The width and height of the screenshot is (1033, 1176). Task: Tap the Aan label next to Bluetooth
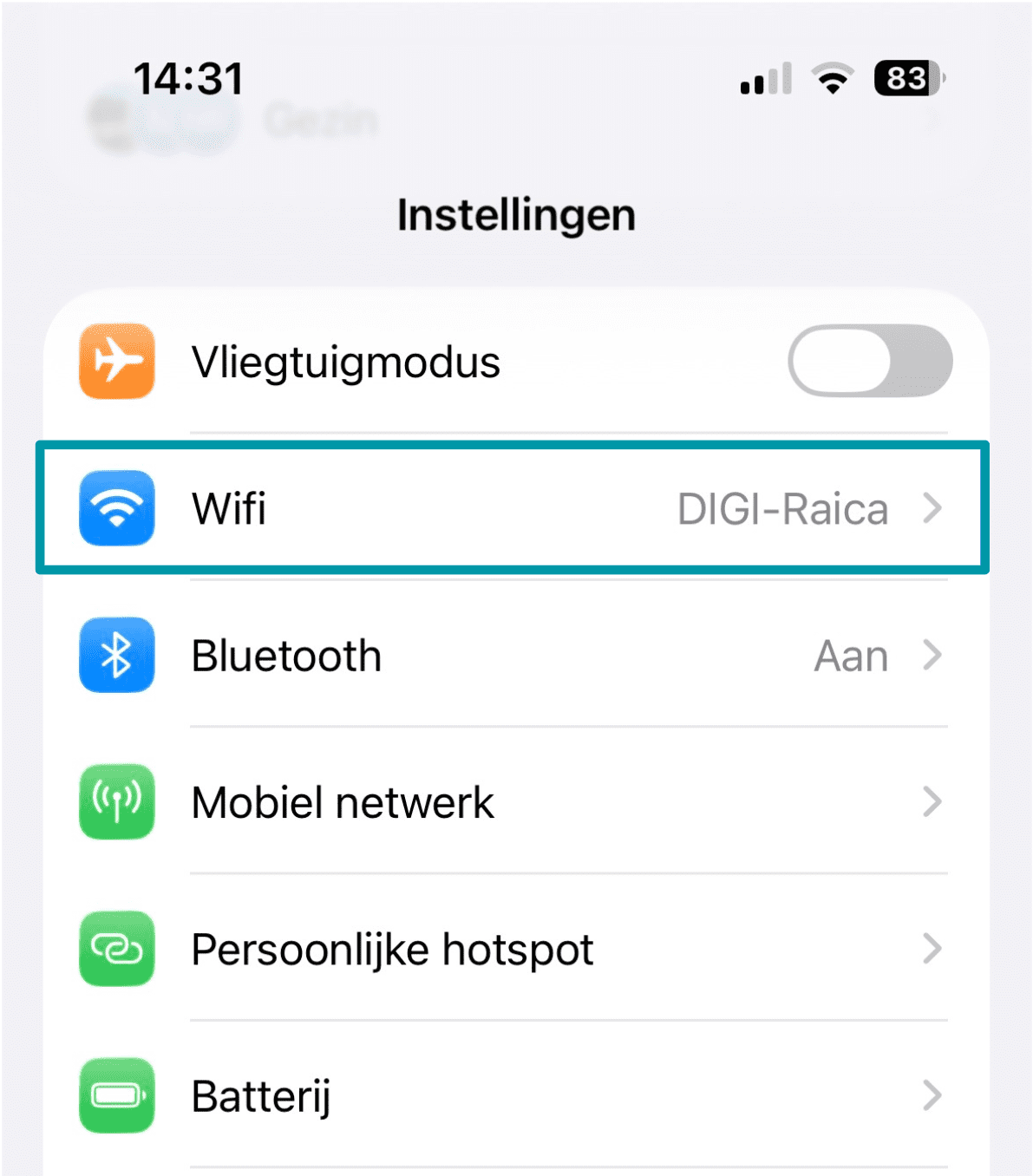tap(850, 656)
